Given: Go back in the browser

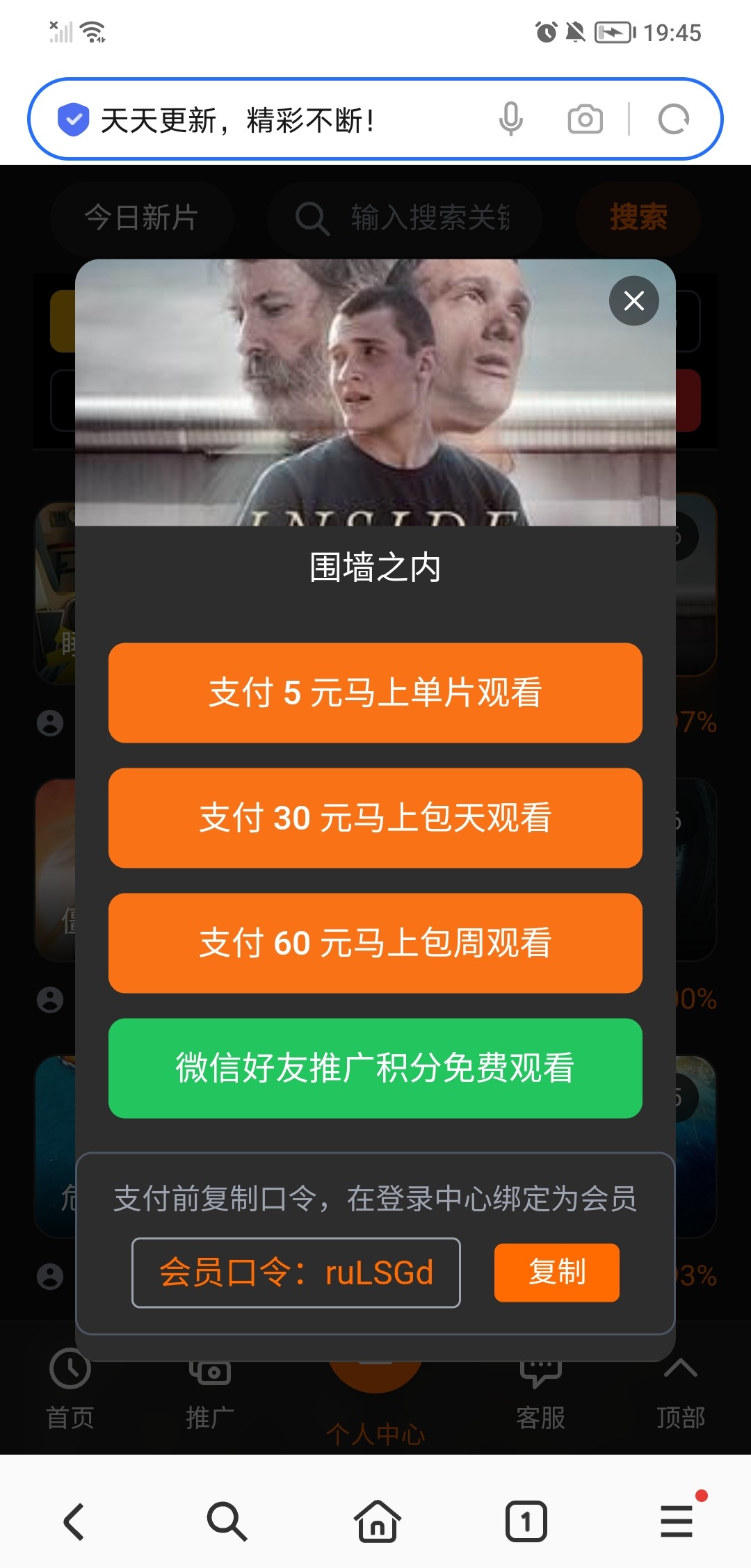Looking at the screenshot, I should pyautogui.click(x=74, y=1521).
